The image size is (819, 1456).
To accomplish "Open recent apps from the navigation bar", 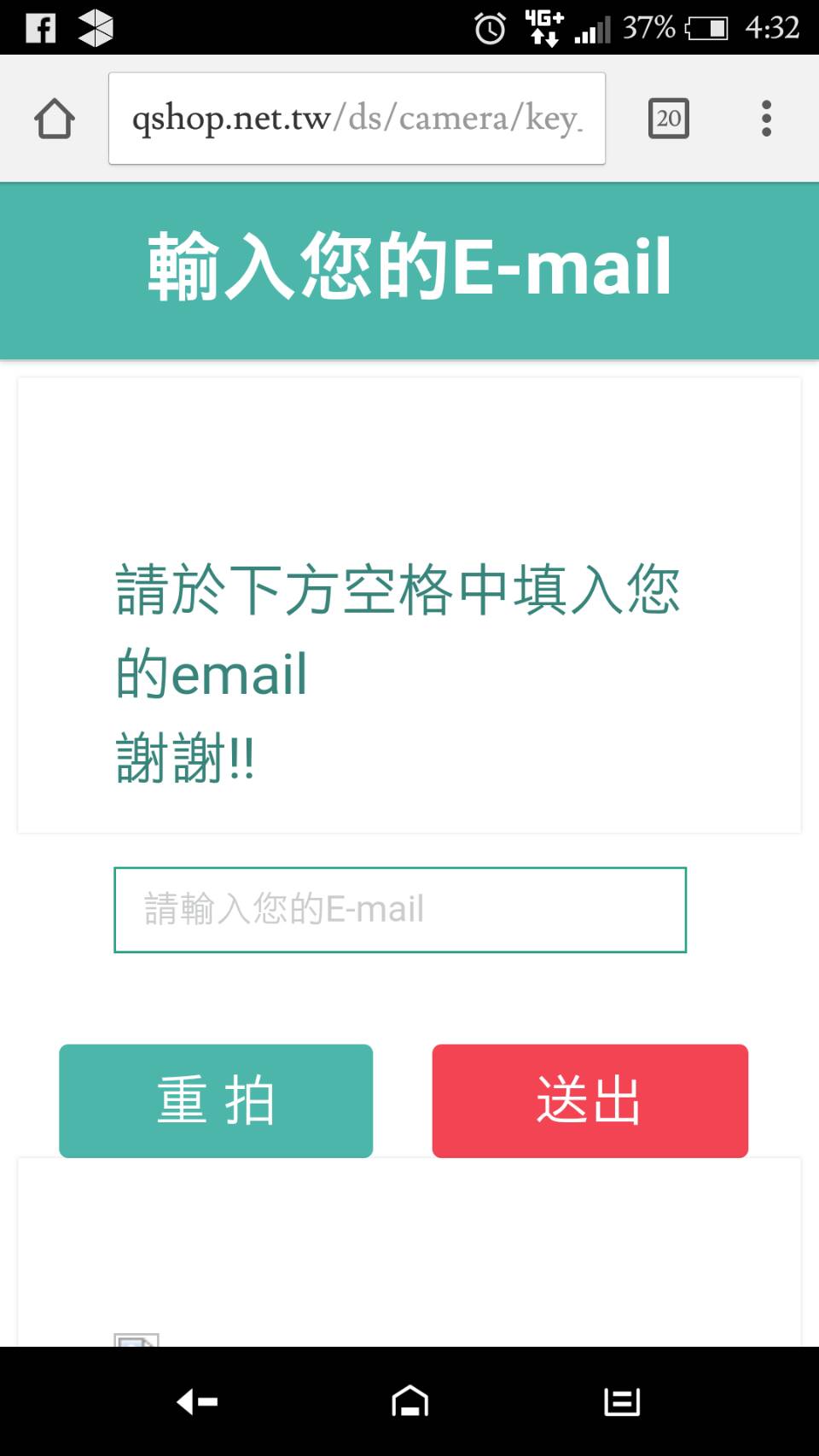I will (622, 1401).
